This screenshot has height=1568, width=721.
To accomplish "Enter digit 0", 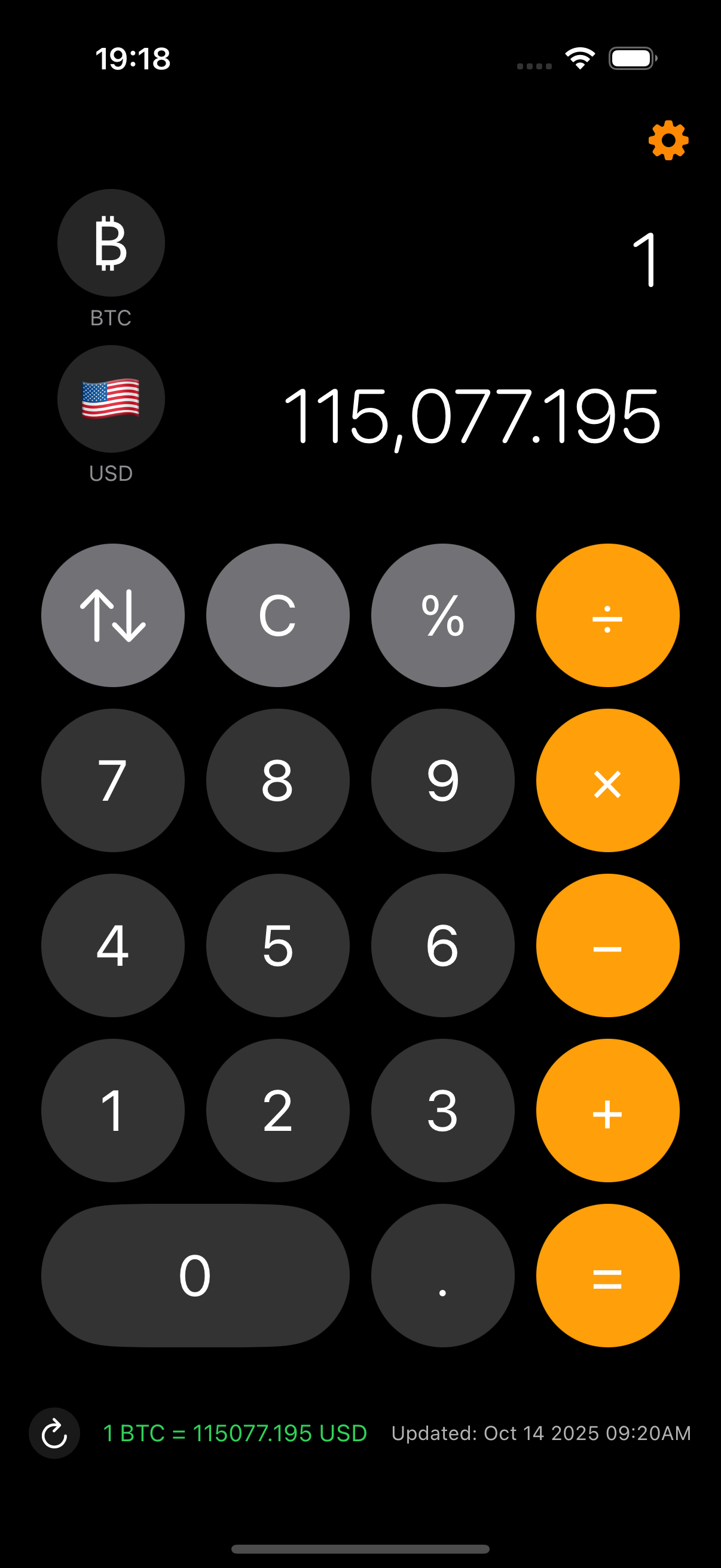I will coord(195,1275).
